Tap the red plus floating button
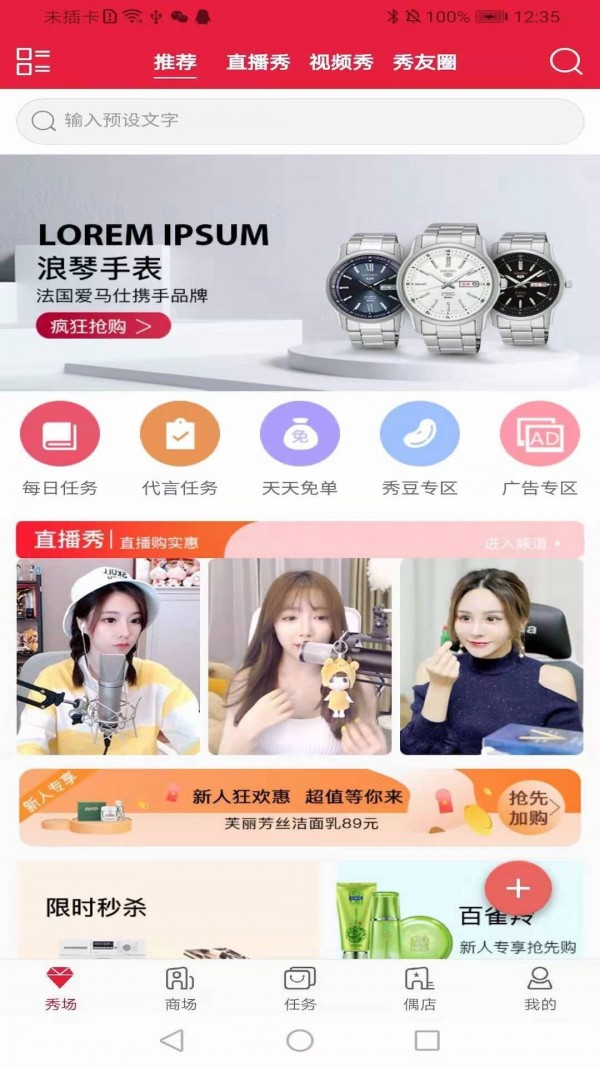This screenshot has width=600, height=1067. pos(518,888)
